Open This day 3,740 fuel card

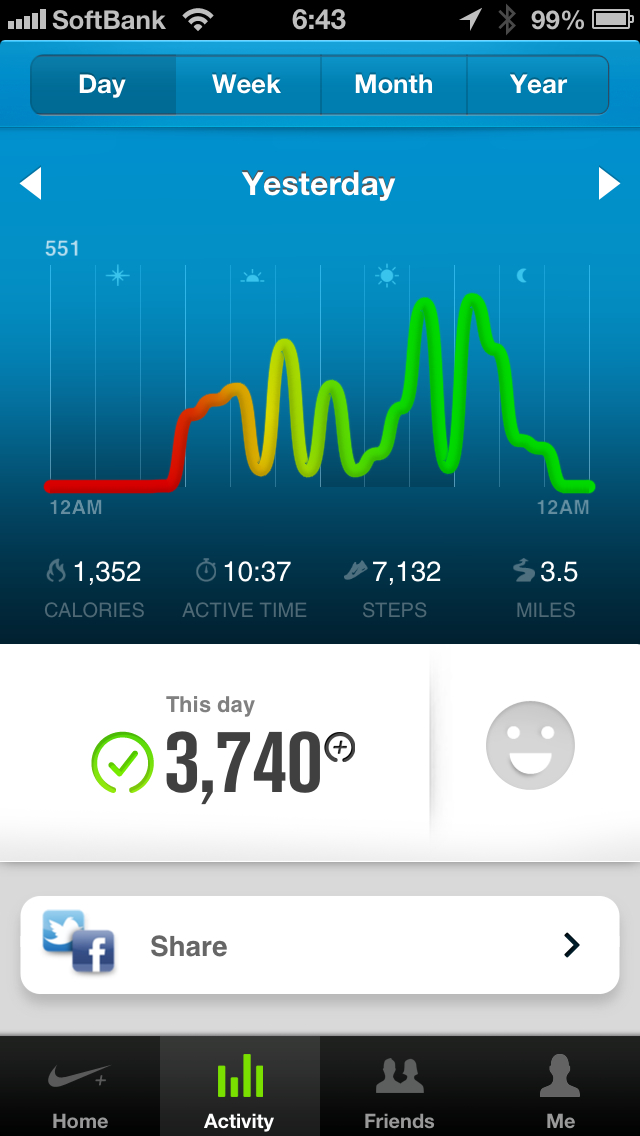(222, 750)
